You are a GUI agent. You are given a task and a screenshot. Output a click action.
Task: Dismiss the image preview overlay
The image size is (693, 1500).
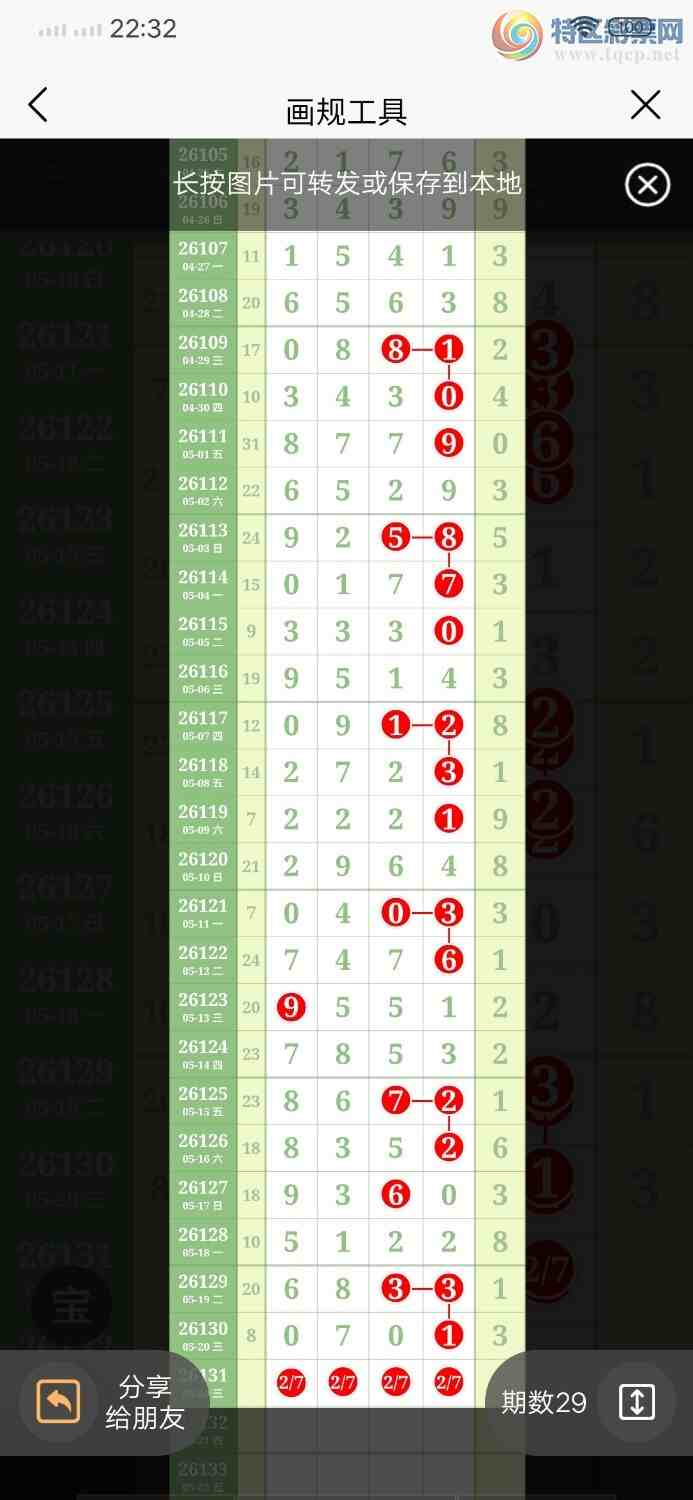click(x=647, y=185)
